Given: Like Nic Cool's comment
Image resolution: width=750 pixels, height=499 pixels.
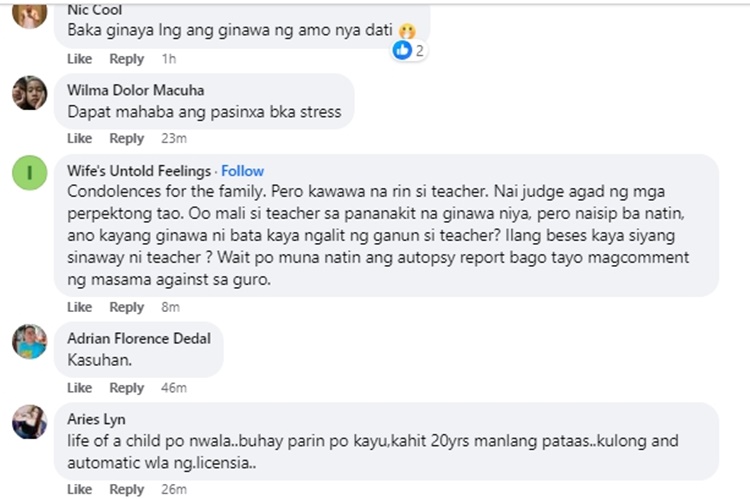Looking at the screenshot, I should coord(79,59).
